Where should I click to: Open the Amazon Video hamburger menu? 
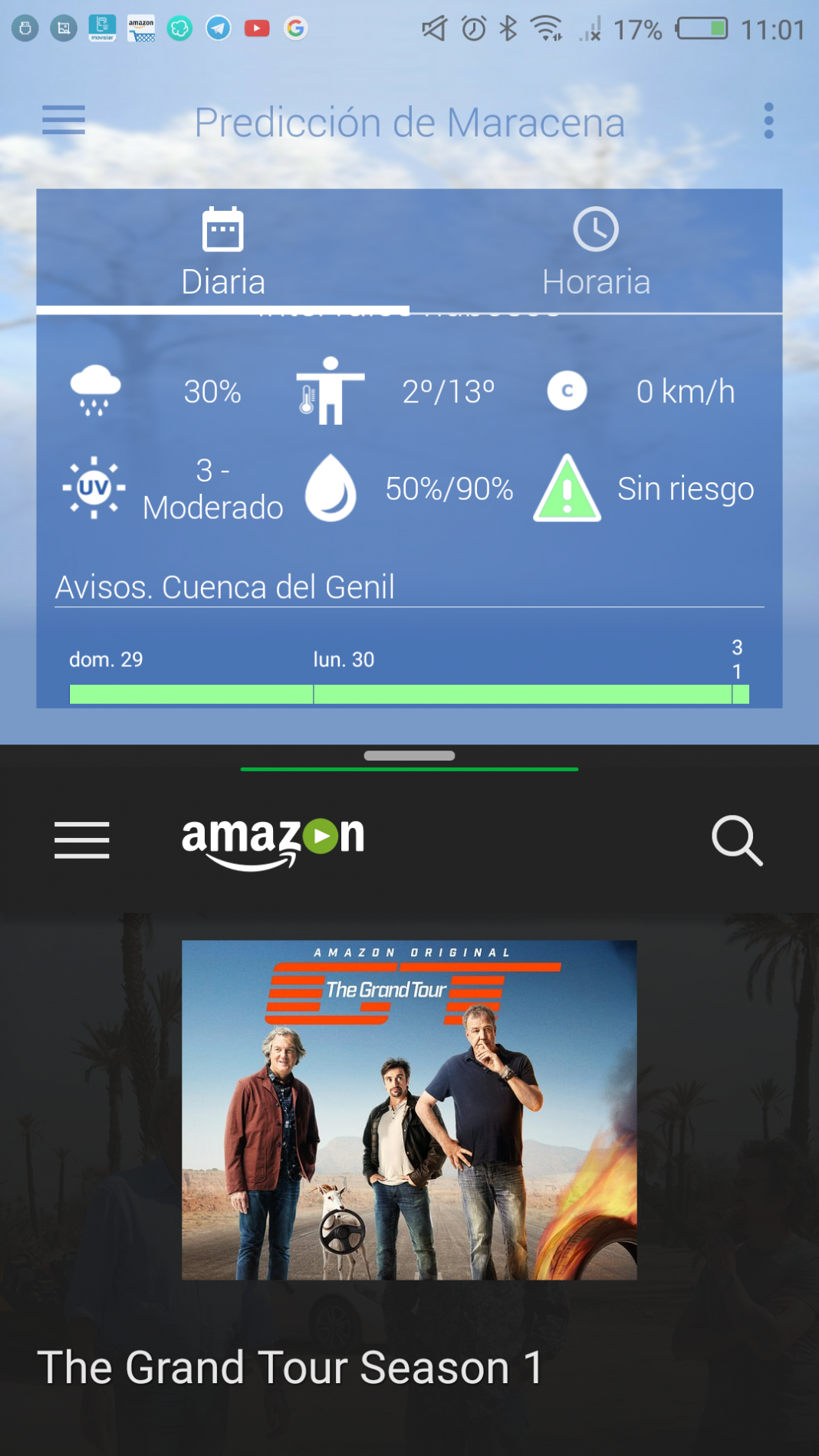point(82,840)
